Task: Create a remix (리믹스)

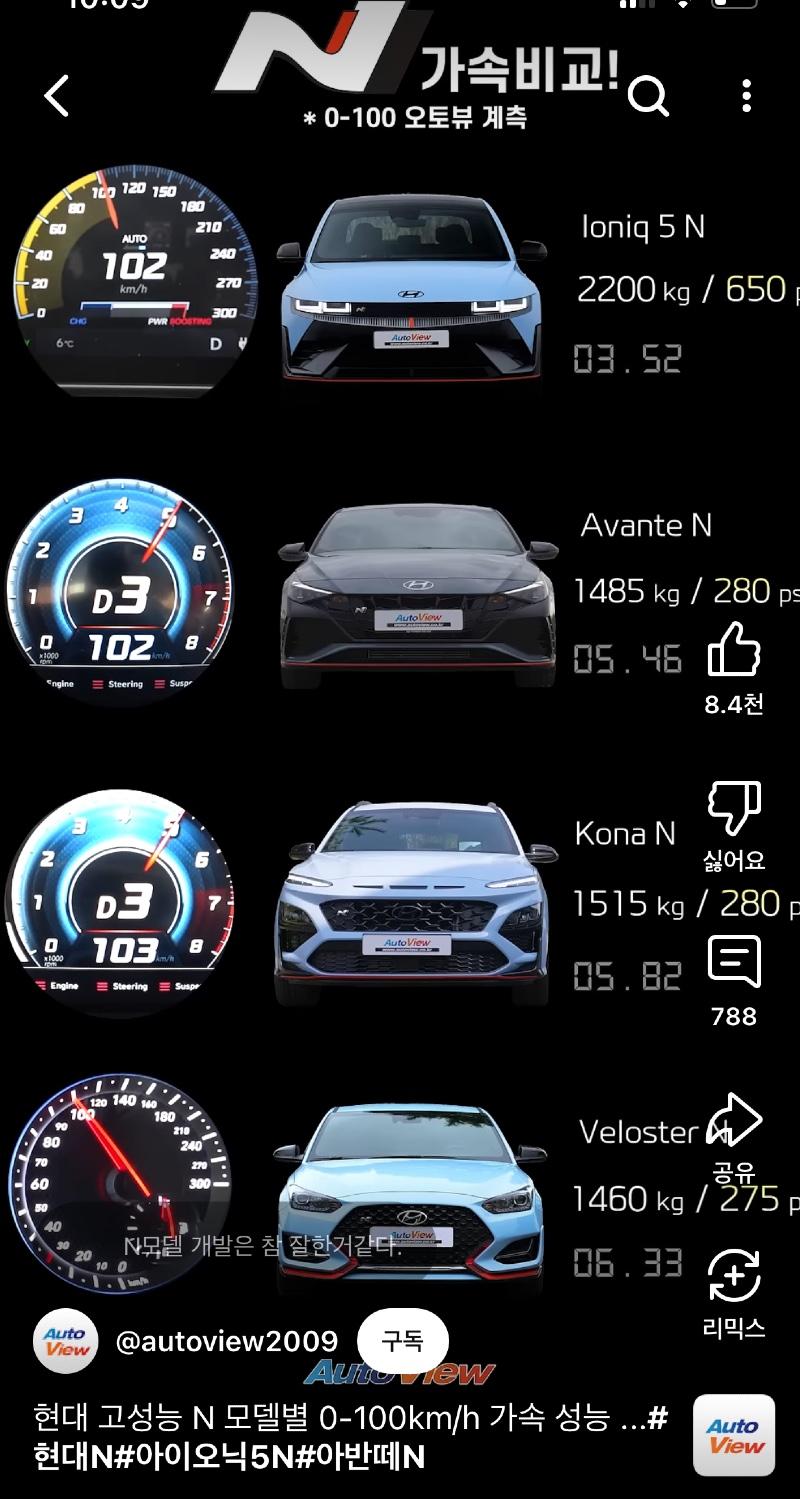Action: point(734,1278)
